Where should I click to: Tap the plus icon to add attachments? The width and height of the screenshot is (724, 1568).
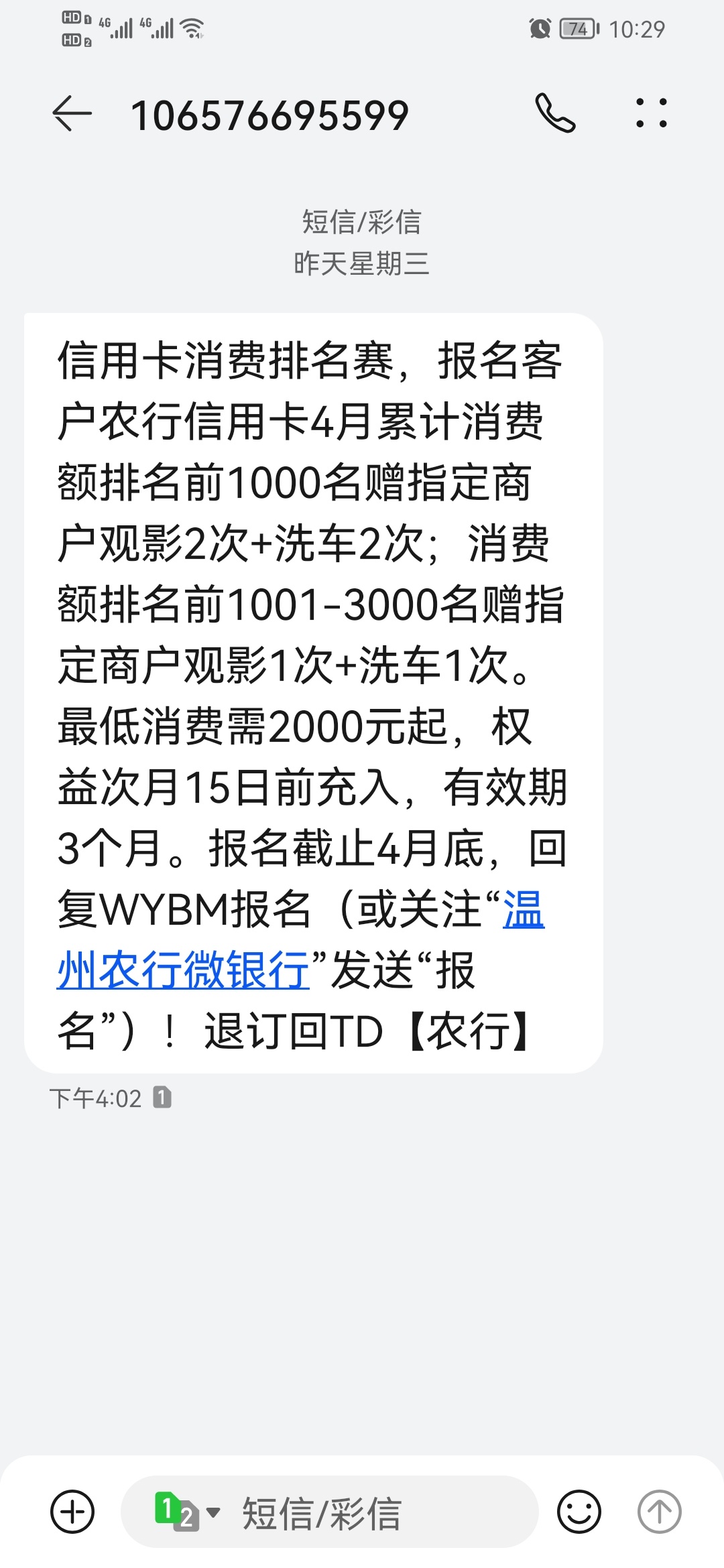[x=72, y=1512]
